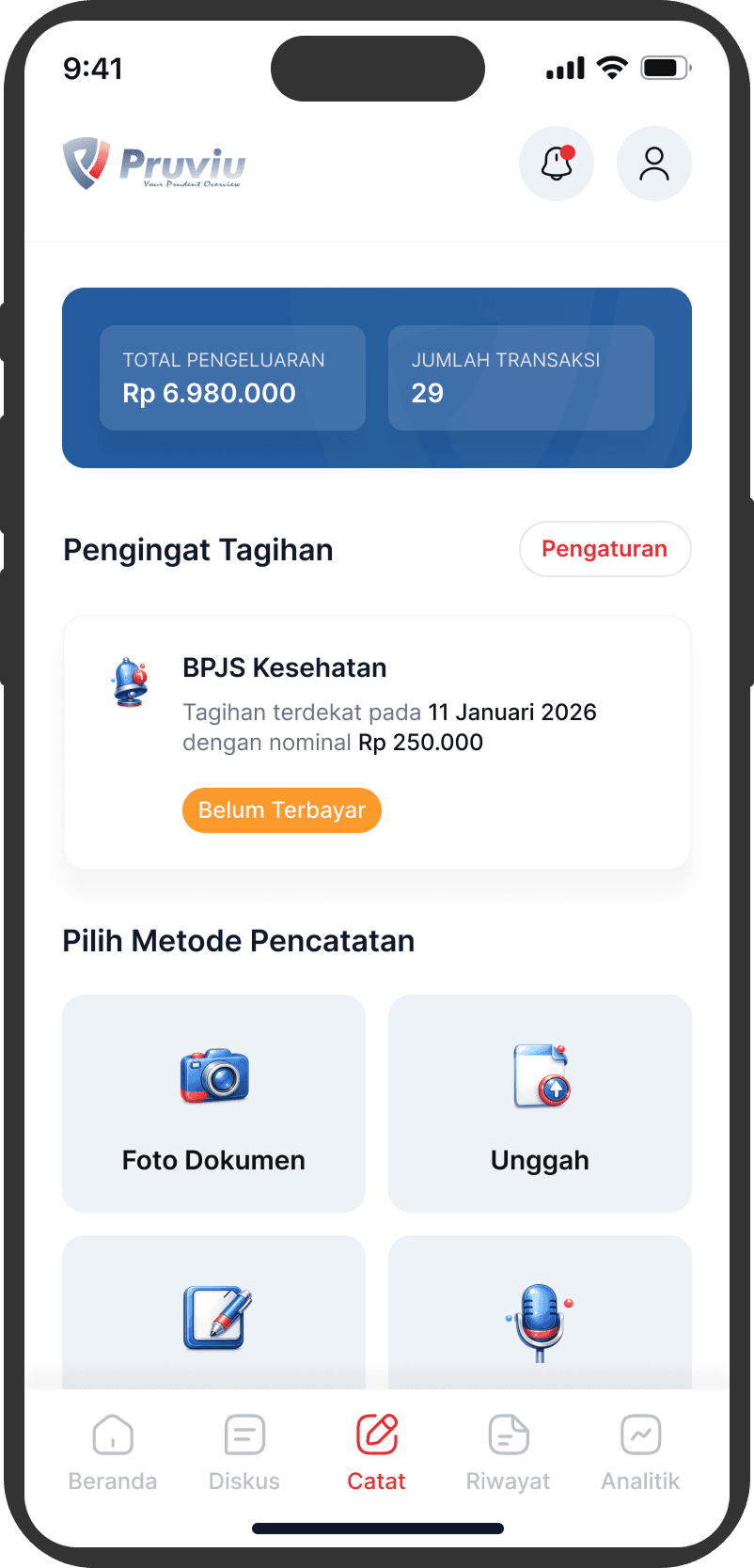Switch to the Beranda tab
Image resolution: width=754 pixels, height=1568 pixels.
coord(112,1452)
